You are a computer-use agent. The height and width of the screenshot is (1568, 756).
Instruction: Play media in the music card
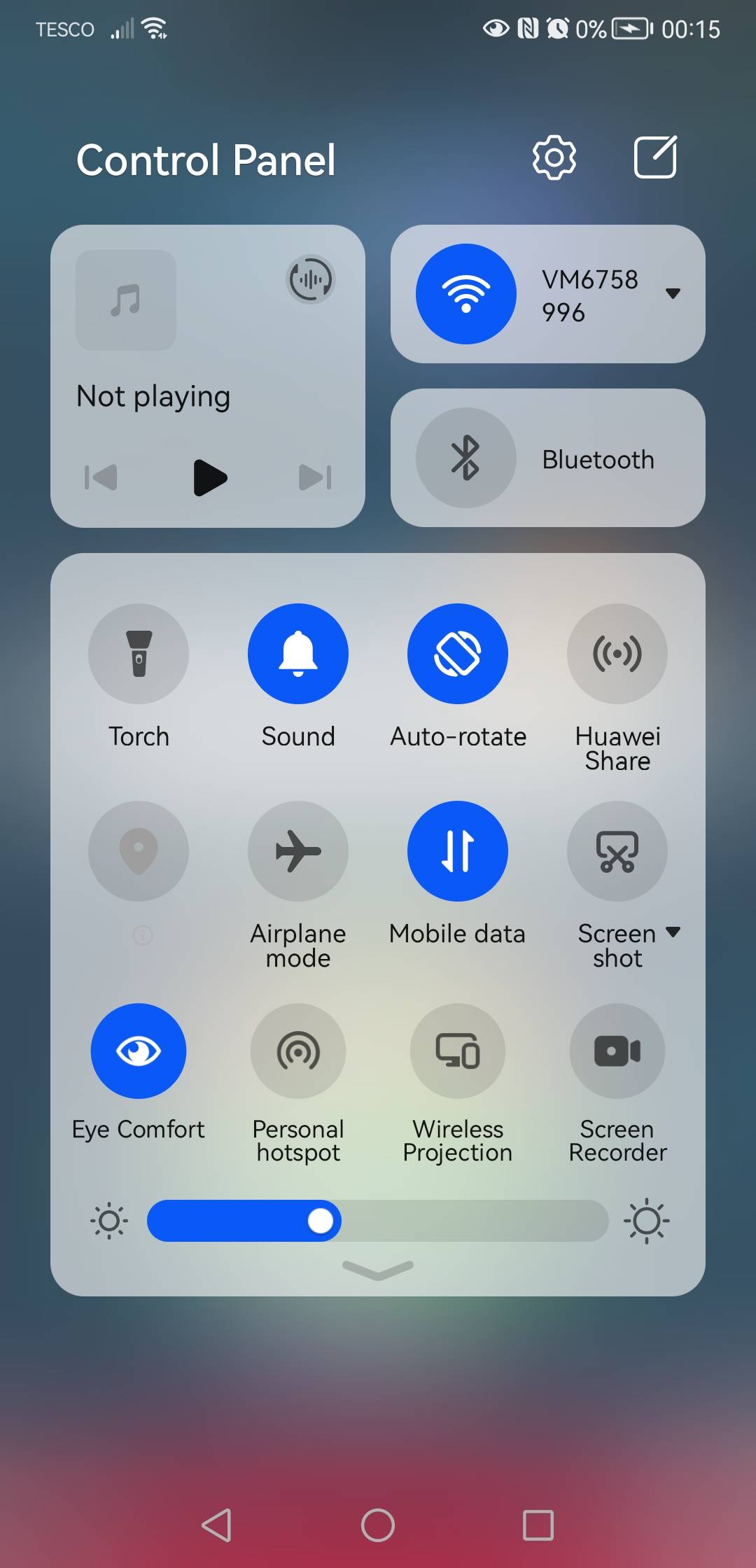pyautogui.click(x=209, y=478)
